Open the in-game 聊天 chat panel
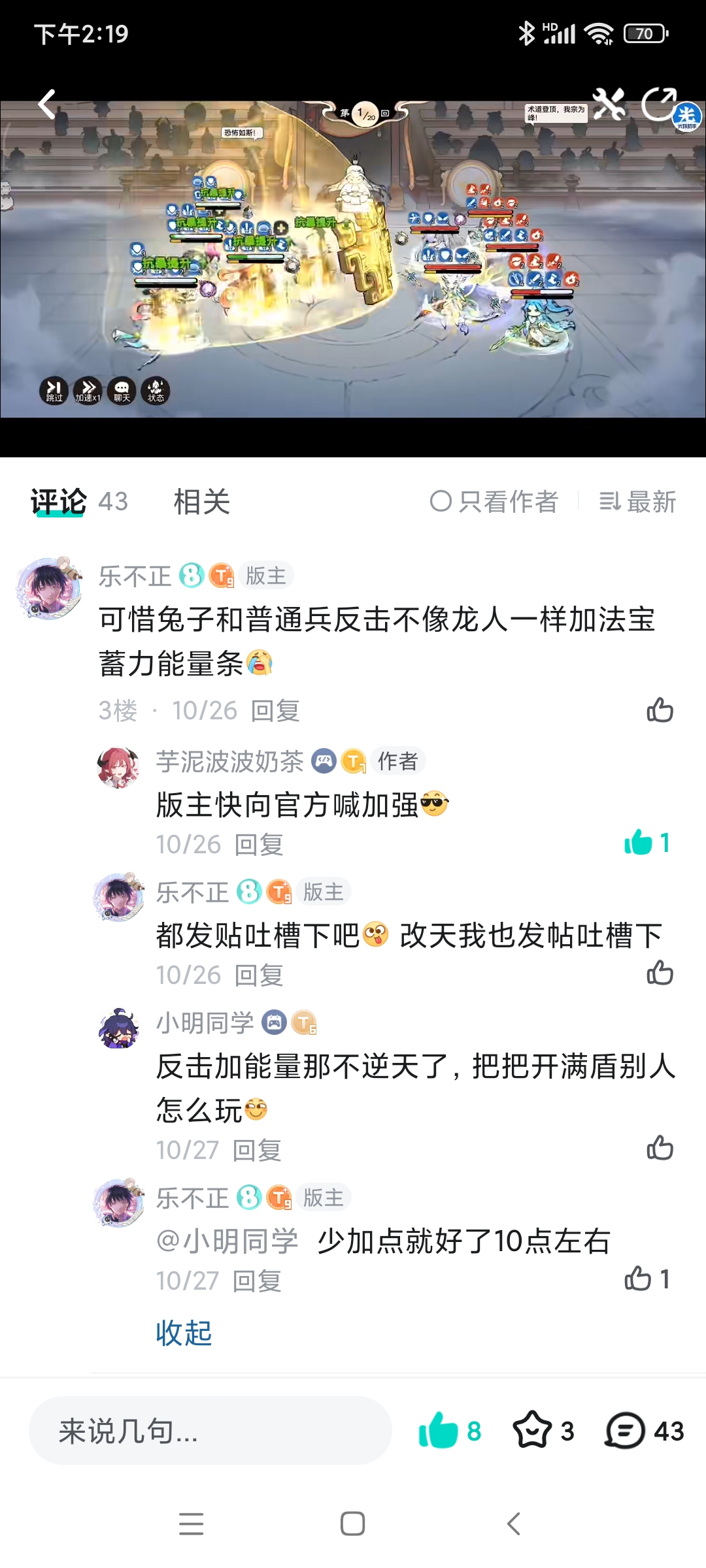The image size is (706, 1568). click(122, 391)
